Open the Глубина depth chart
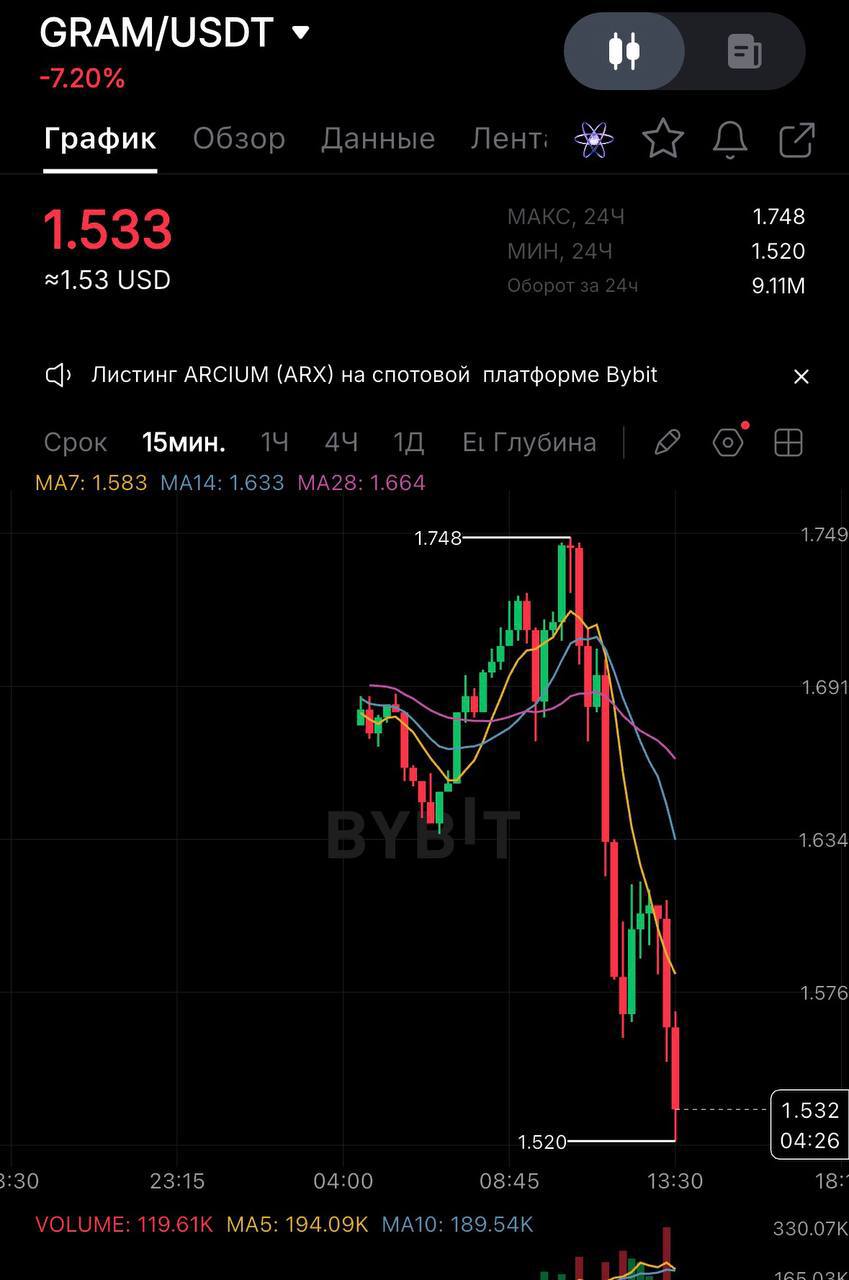The image size is (849, 1280). (545, 442)
